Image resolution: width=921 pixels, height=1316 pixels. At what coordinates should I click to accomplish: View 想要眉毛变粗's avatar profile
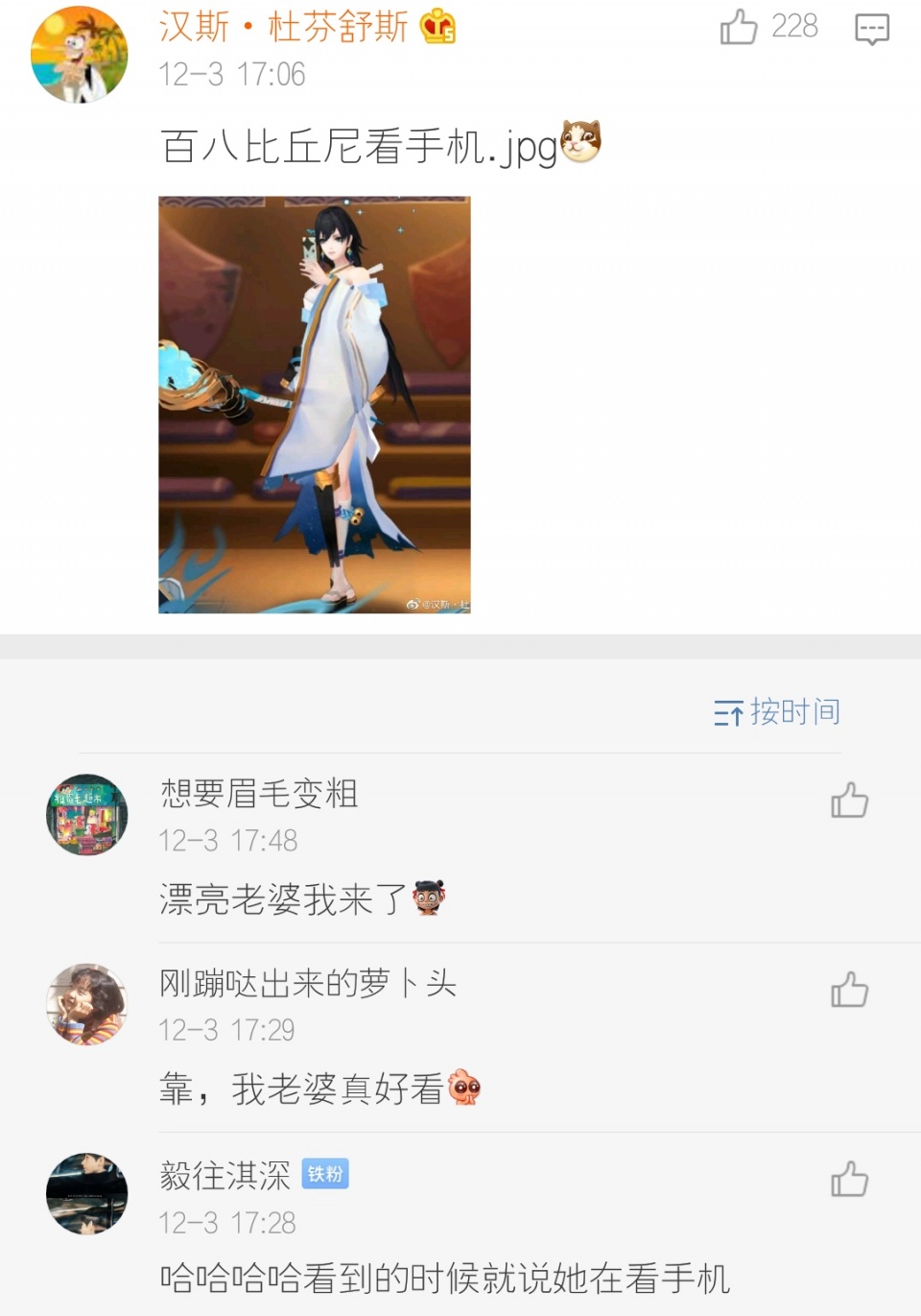pos(87,815)
